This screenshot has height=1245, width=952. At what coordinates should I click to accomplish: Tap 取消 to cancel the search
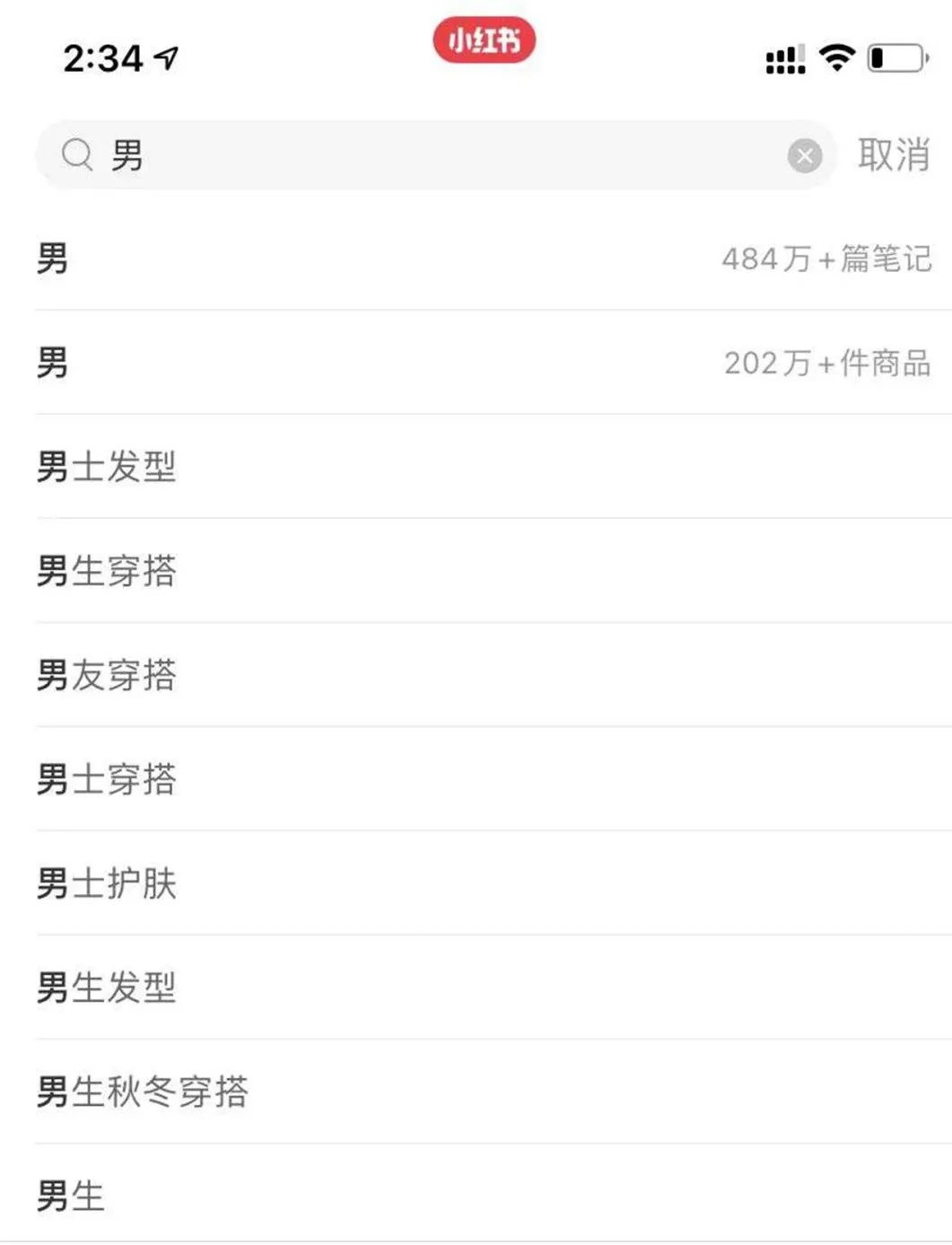point(895,154)
